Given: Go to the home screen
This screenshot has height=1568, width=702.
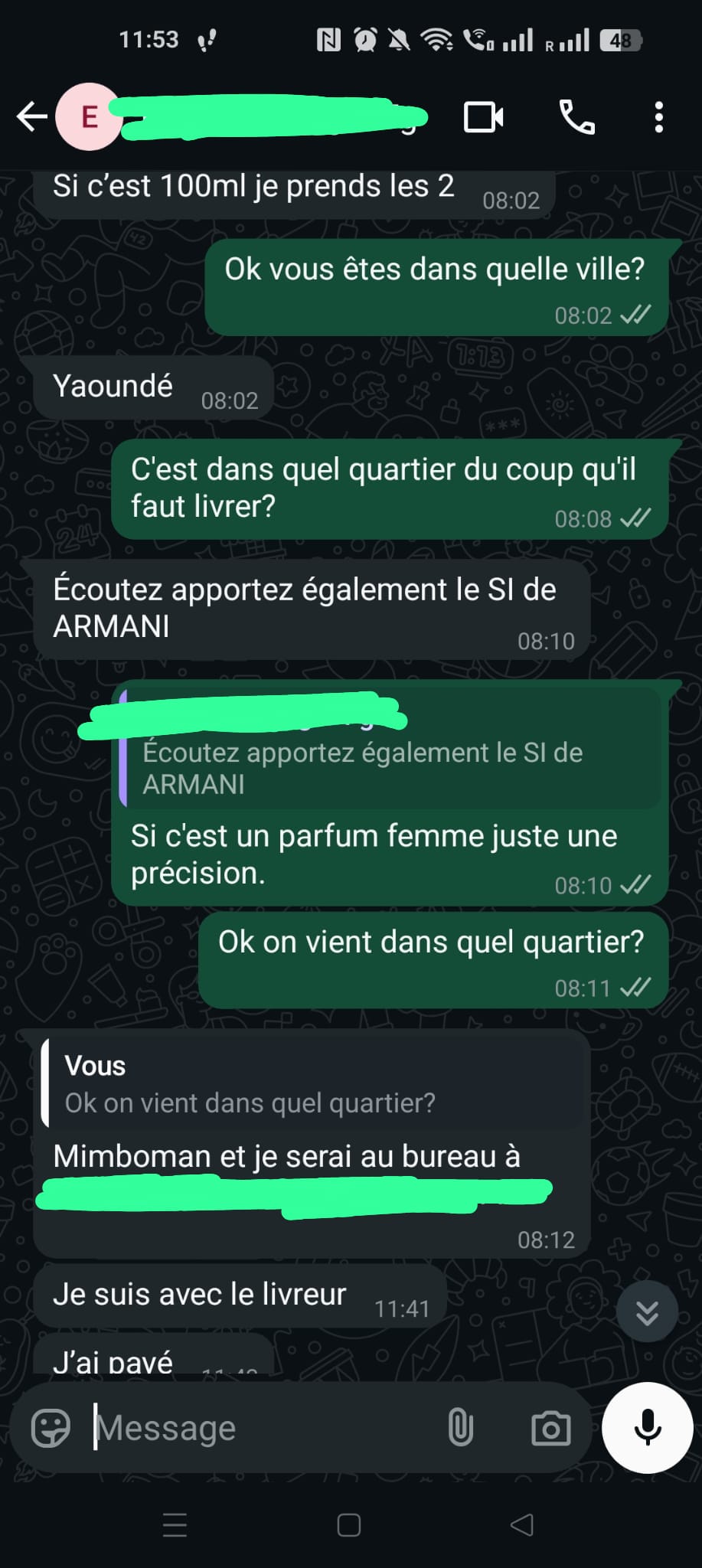Looking at the screenshot, I should [x=349, y=1525].
